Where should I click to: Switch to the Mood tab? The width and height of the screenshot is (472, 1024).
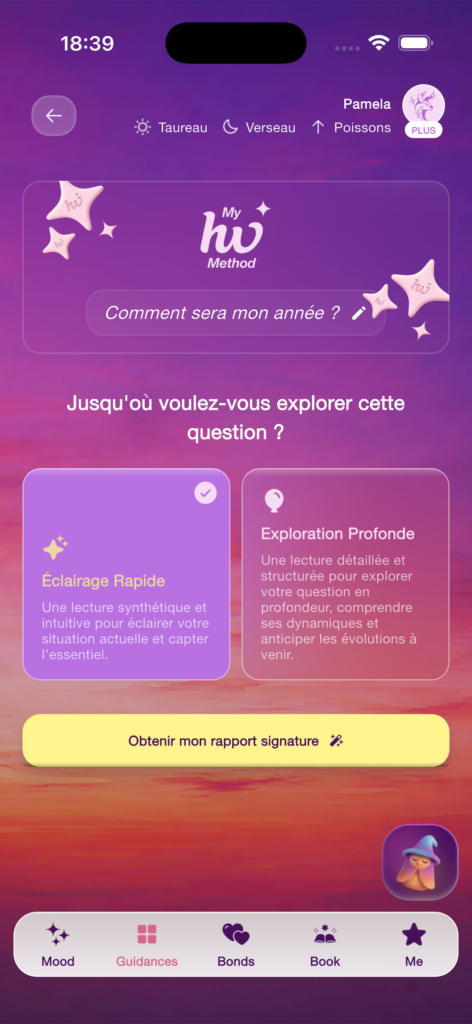tap(57, 945)
